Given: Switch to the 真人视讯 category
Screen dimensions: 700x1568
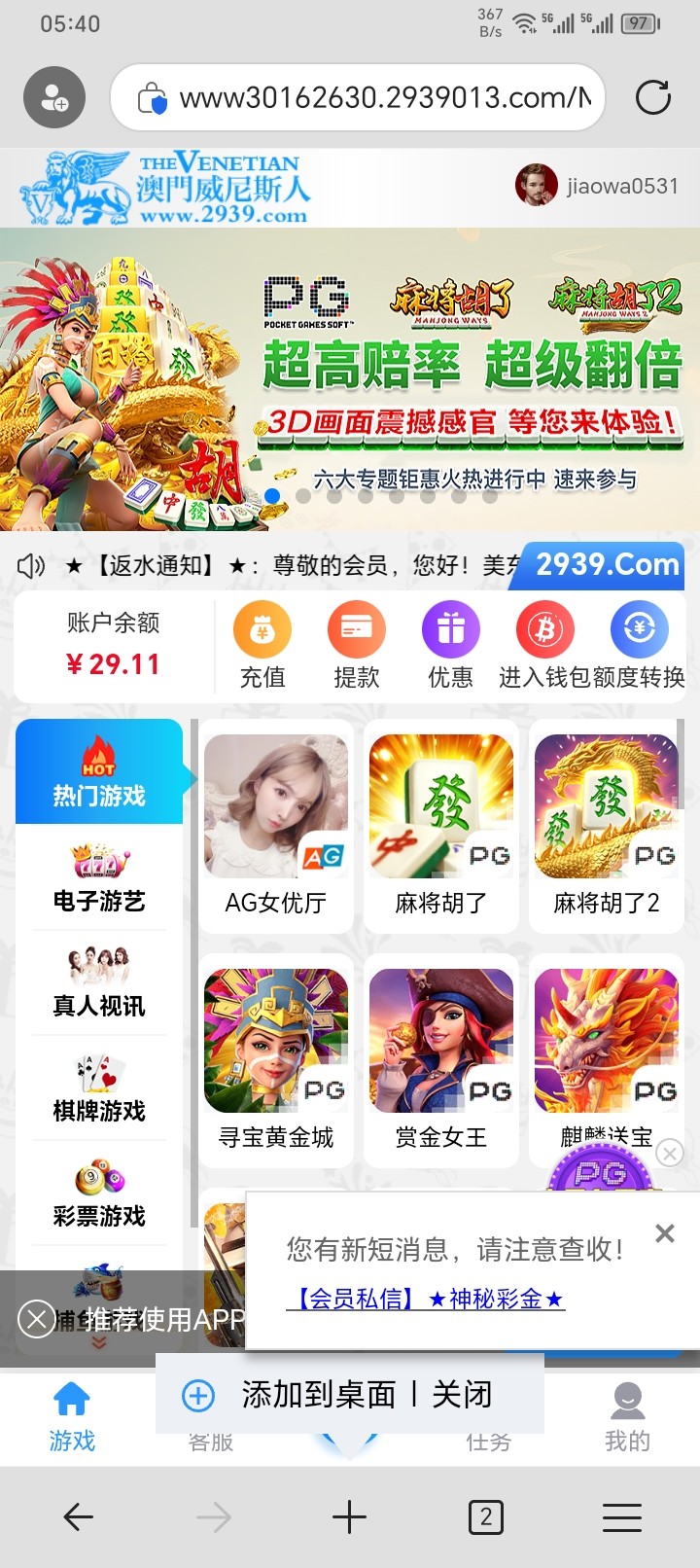Looking at the screenshot, I should [x=99, y=982].
